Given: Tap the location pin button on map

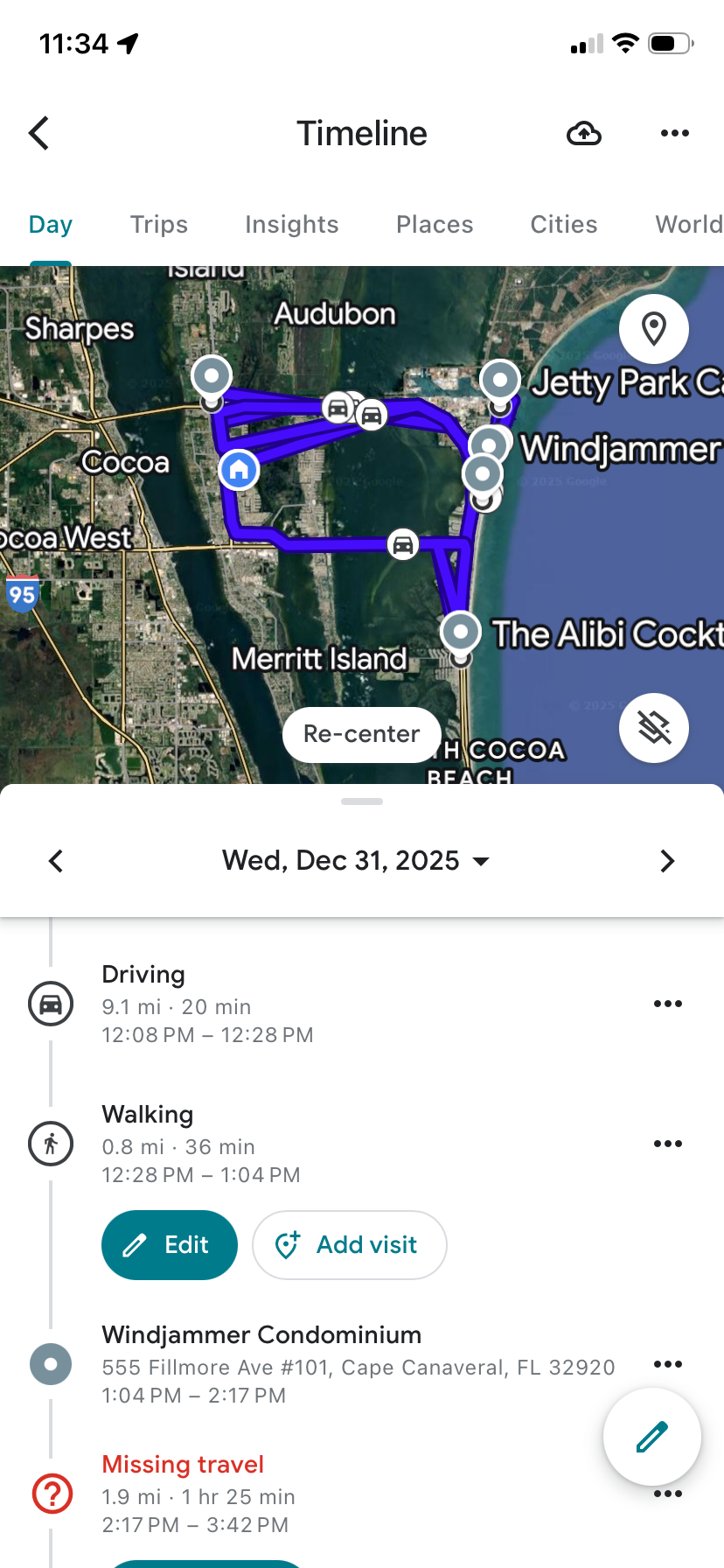Looking at the screenshot, I should pyautogui.click(x=654, y=329).
